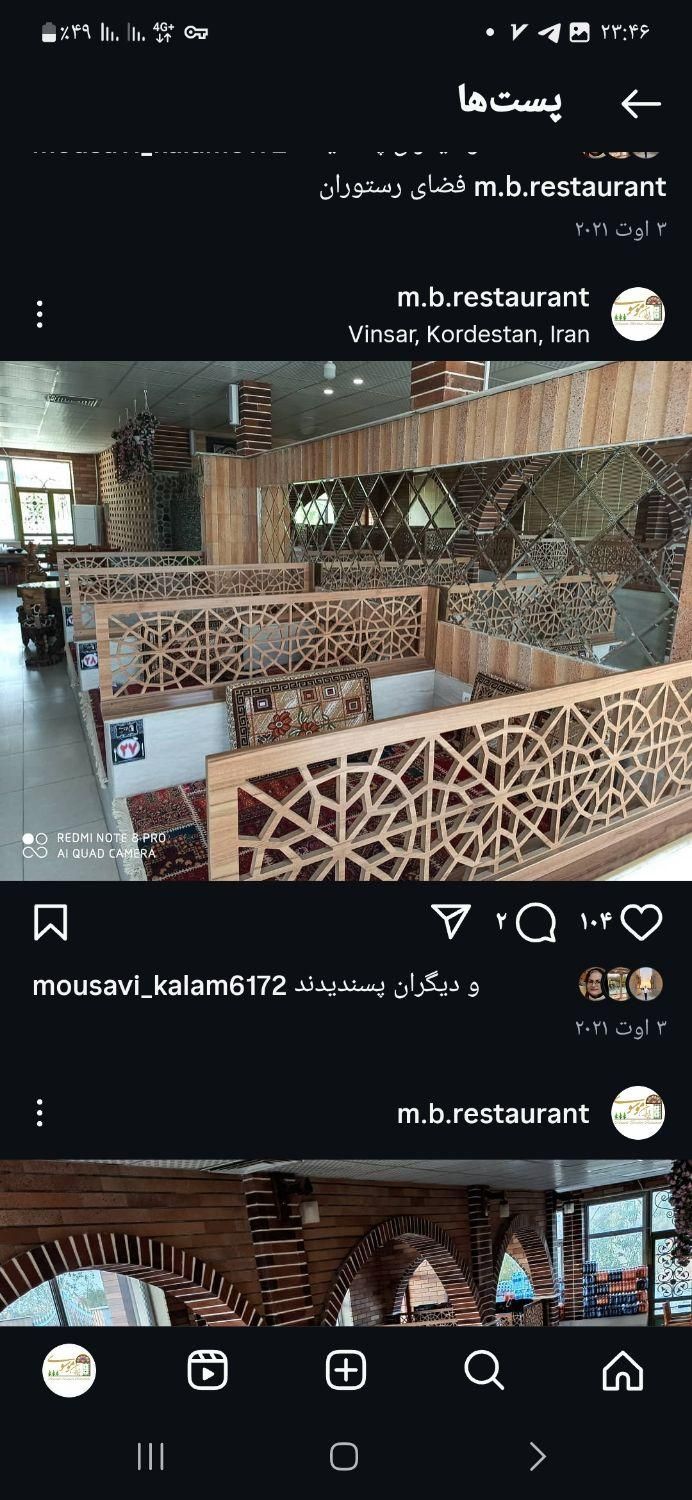Open m.b.restaurant profile above brick arches post
Viewport: 692px width, 1500px height.
point(493,1113)
